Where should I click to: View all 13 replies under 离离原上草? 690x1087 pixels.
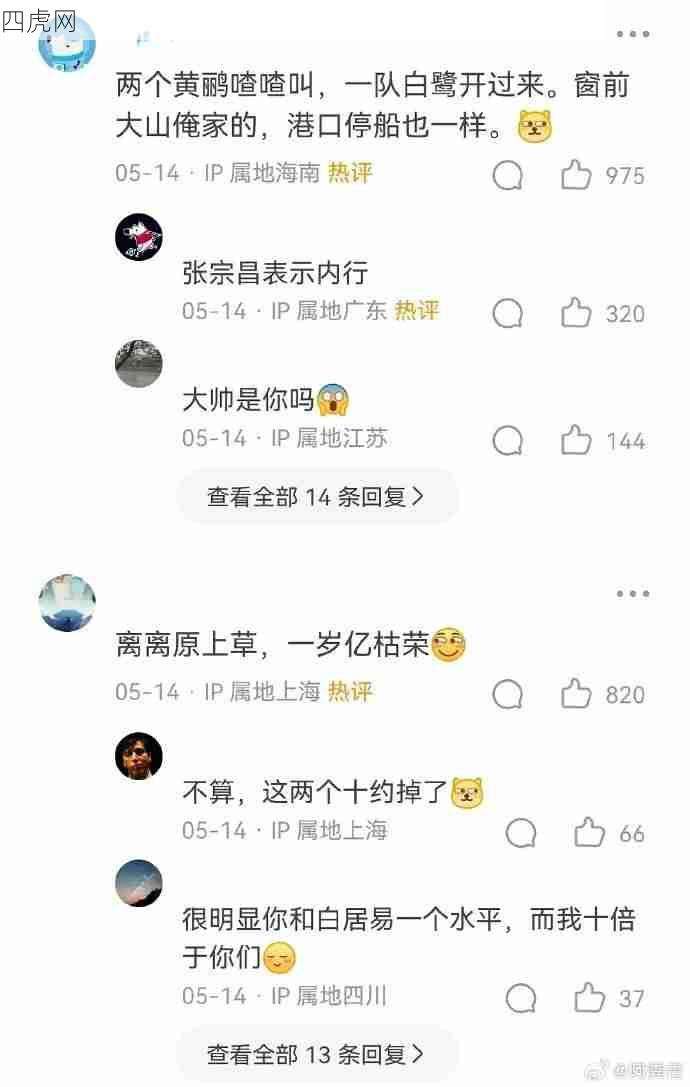[x=316, y=1053]
